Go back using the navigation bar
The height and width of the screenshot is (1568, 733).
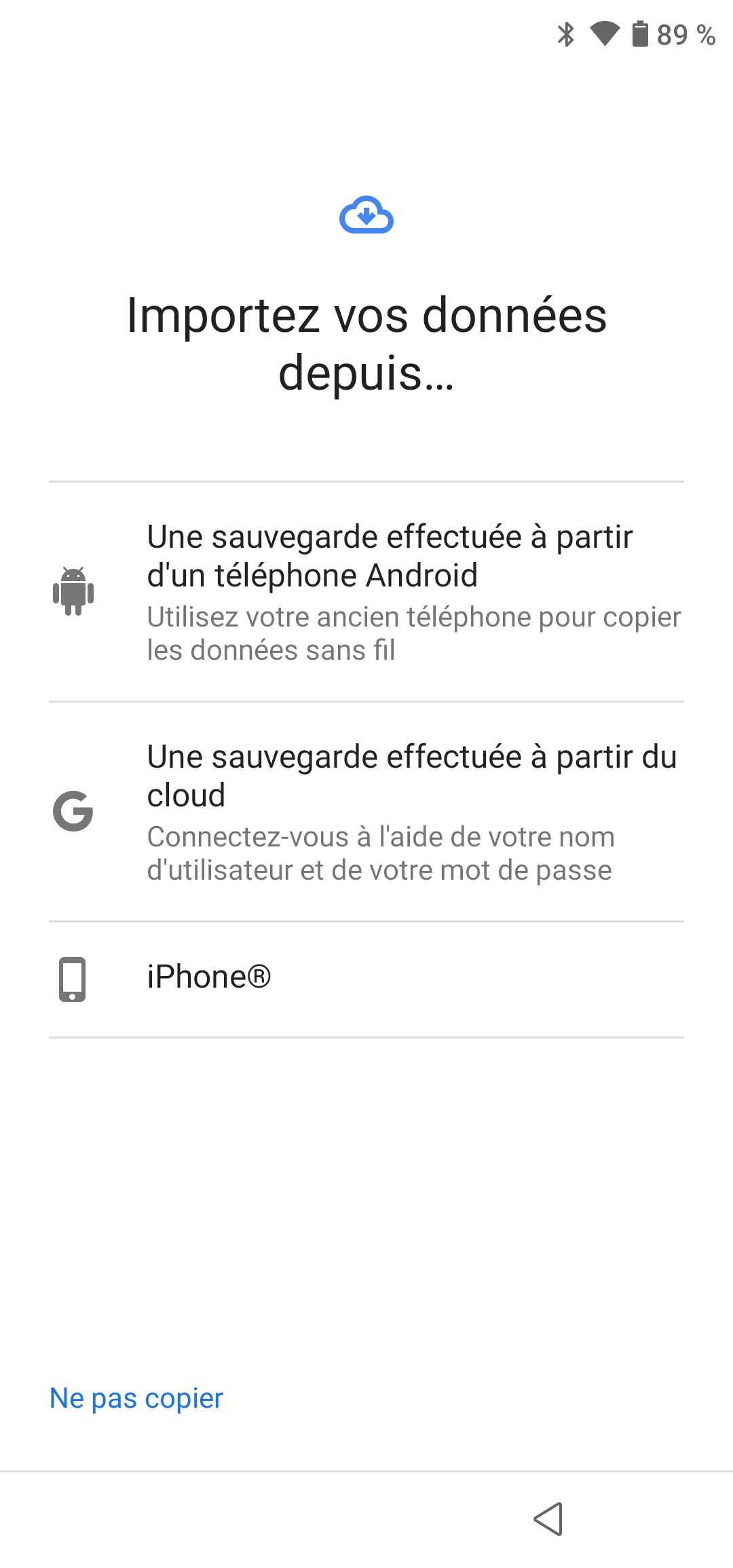[548, 1518]
